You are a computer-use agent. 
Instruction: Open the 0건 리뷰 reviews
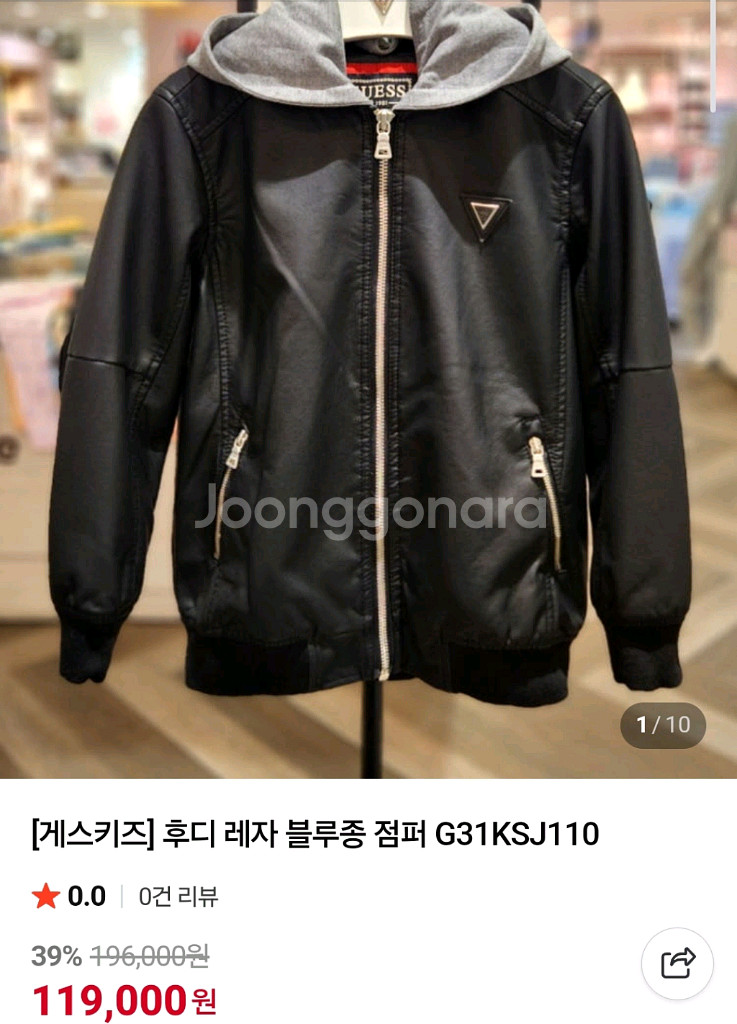pos(178,896)
